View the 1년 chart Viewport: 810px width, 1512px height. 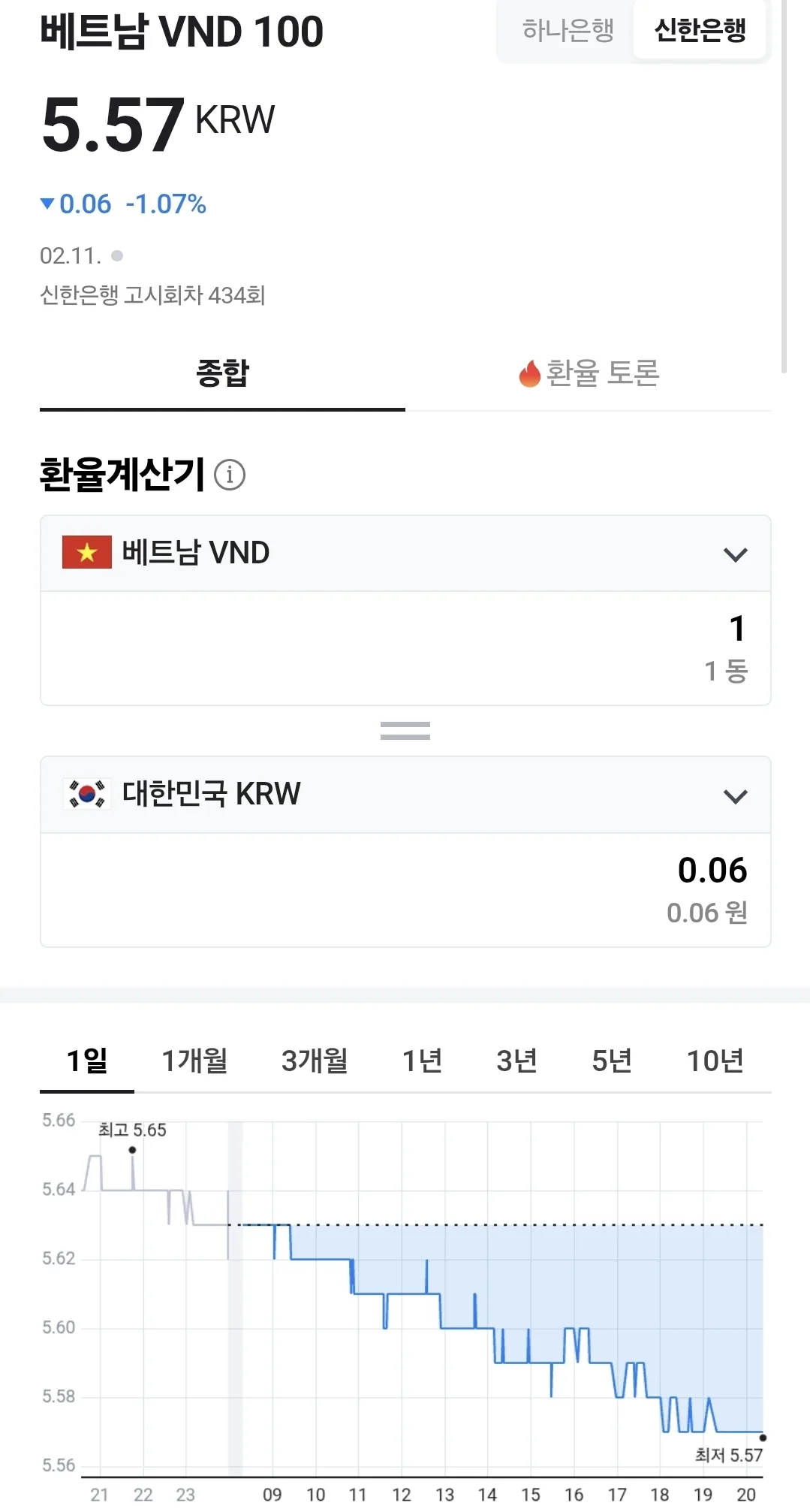coord(422,1061)
